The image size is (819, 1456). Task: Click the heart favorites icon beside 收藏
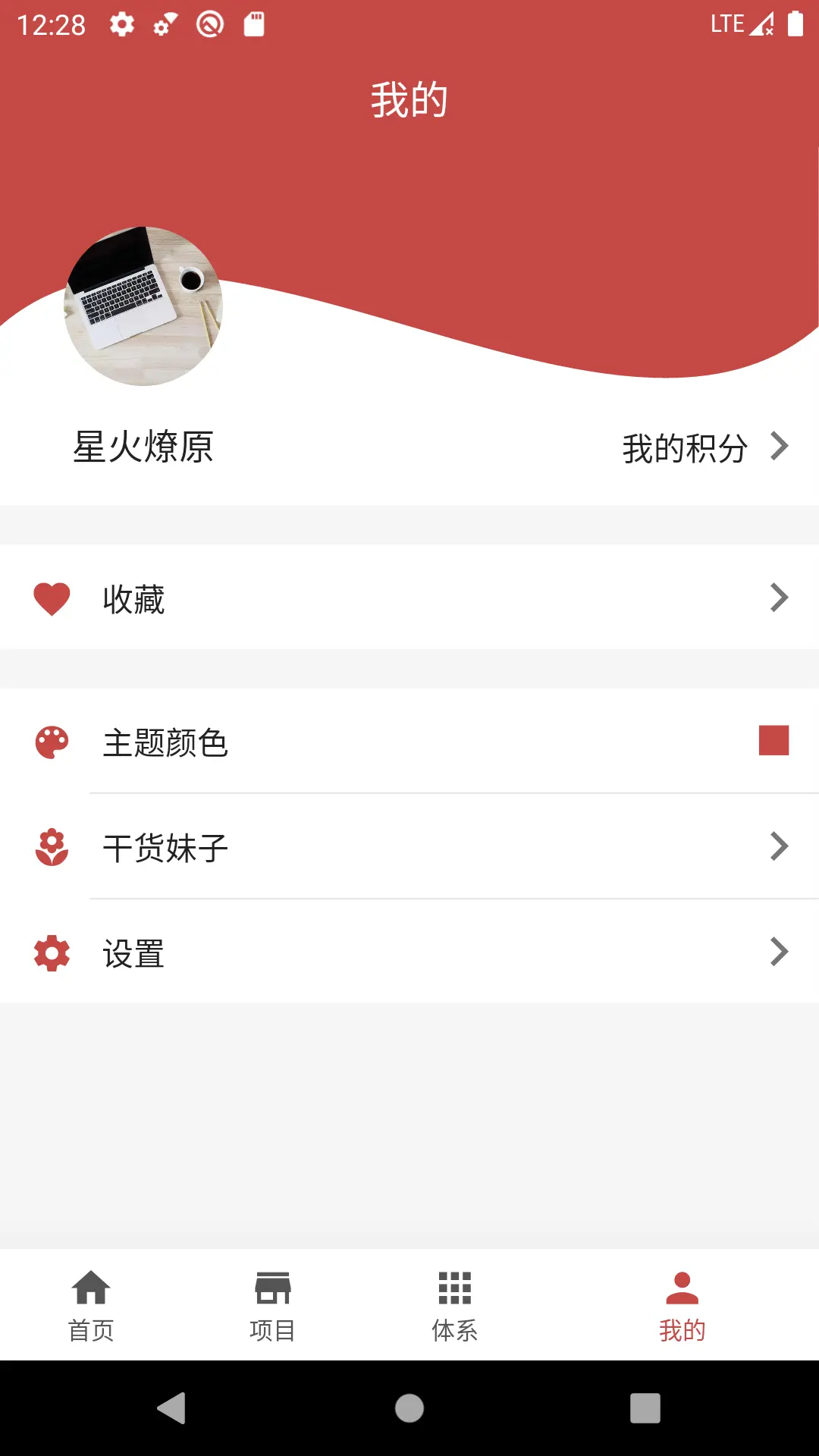coord(50,598)
